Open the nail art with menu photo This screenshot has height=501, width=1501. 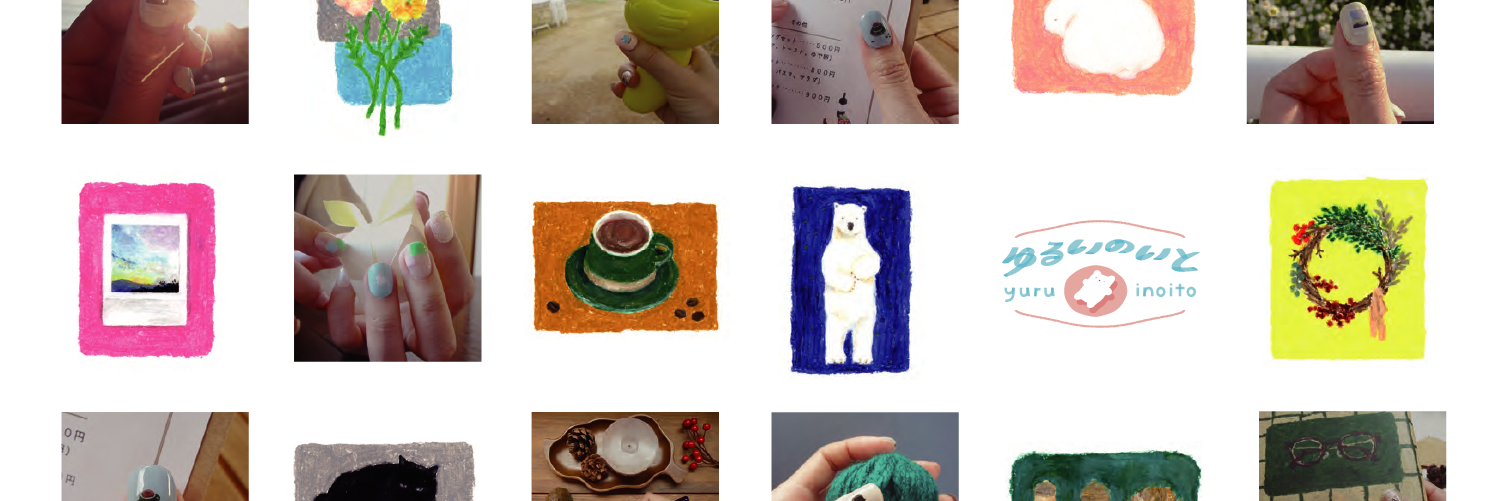pyautogui.click(x=864, y=62)
